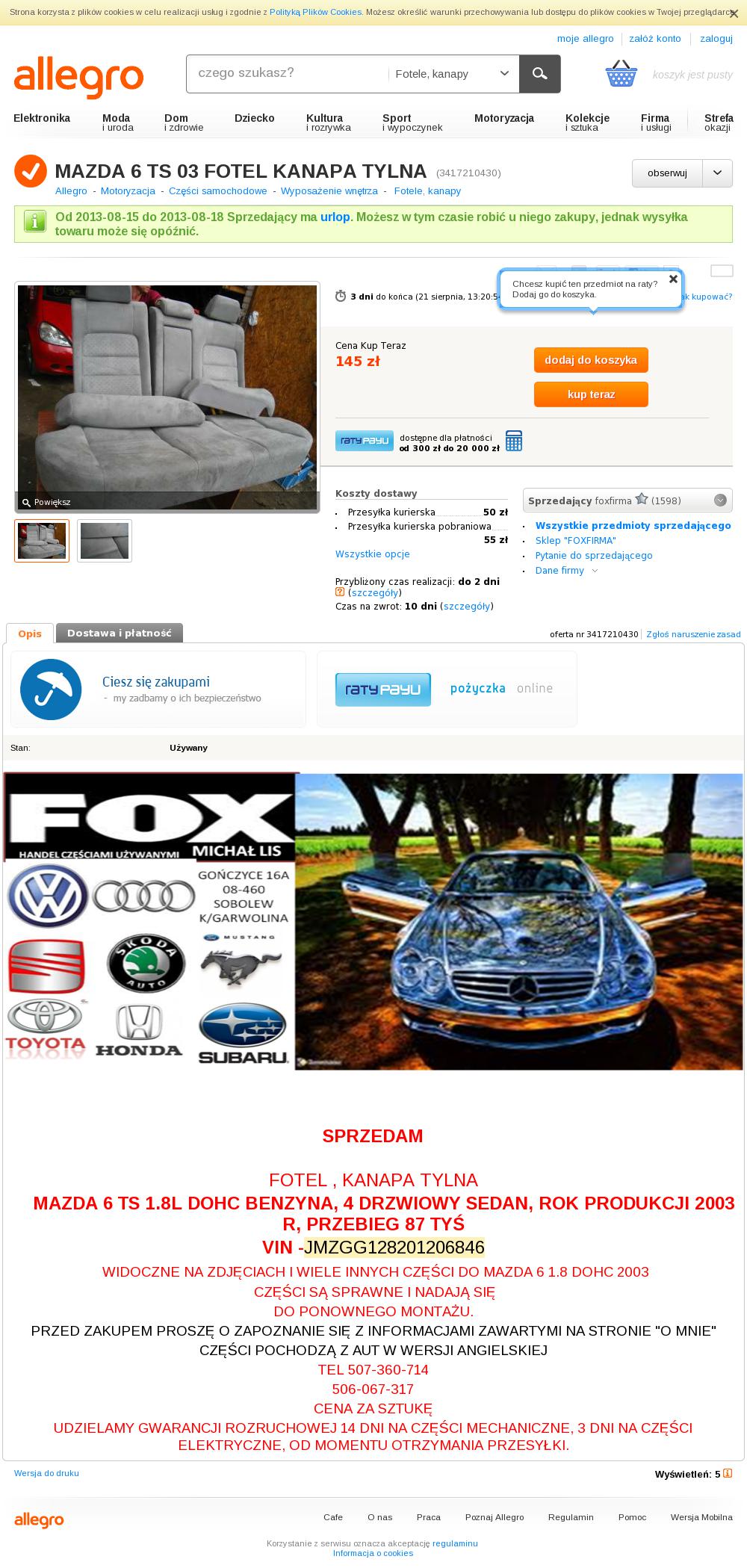747x1568 pixels.
Task: Open the shopping basket icon
Action: coord(621,74)
